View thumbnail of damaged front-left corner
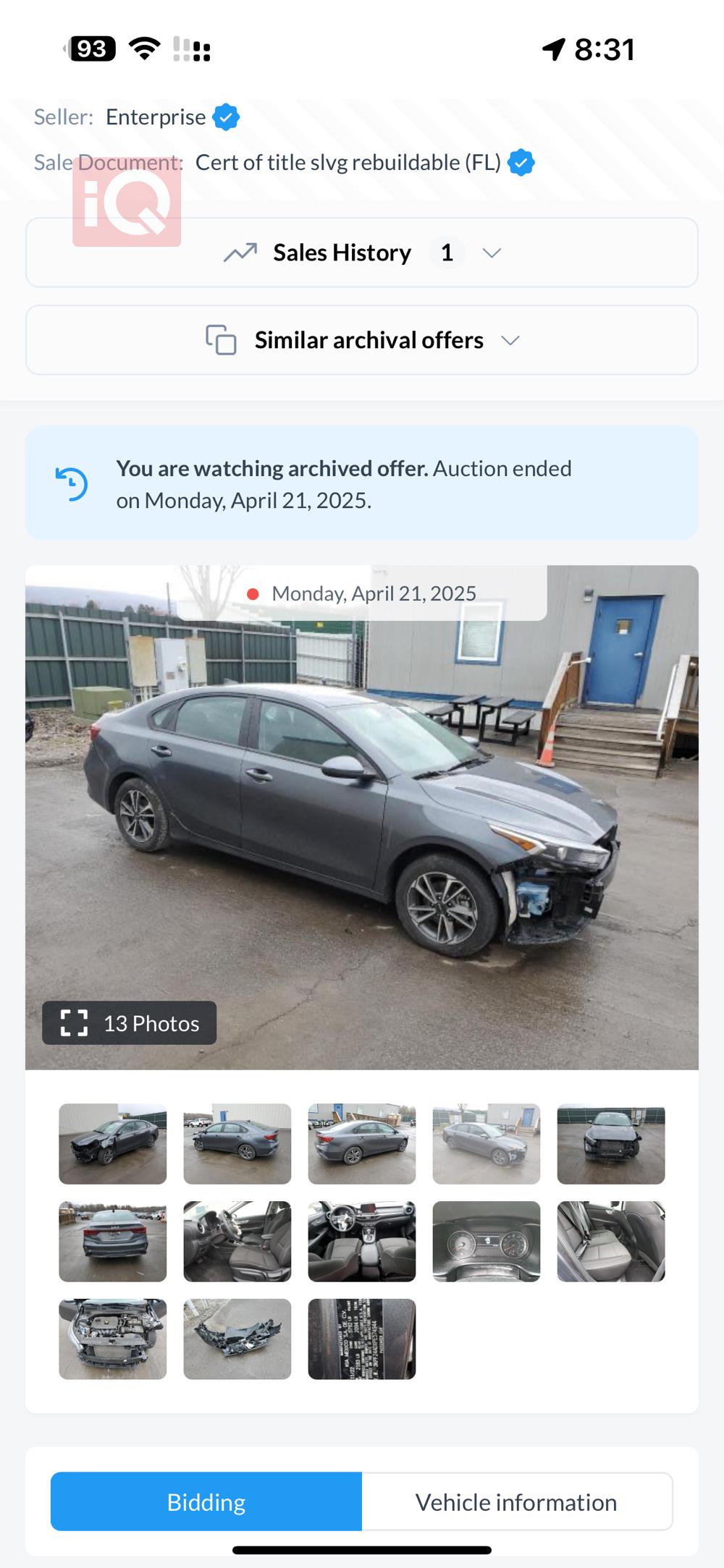This screenshot has height=1568, width=724. tap(112, 1144)
